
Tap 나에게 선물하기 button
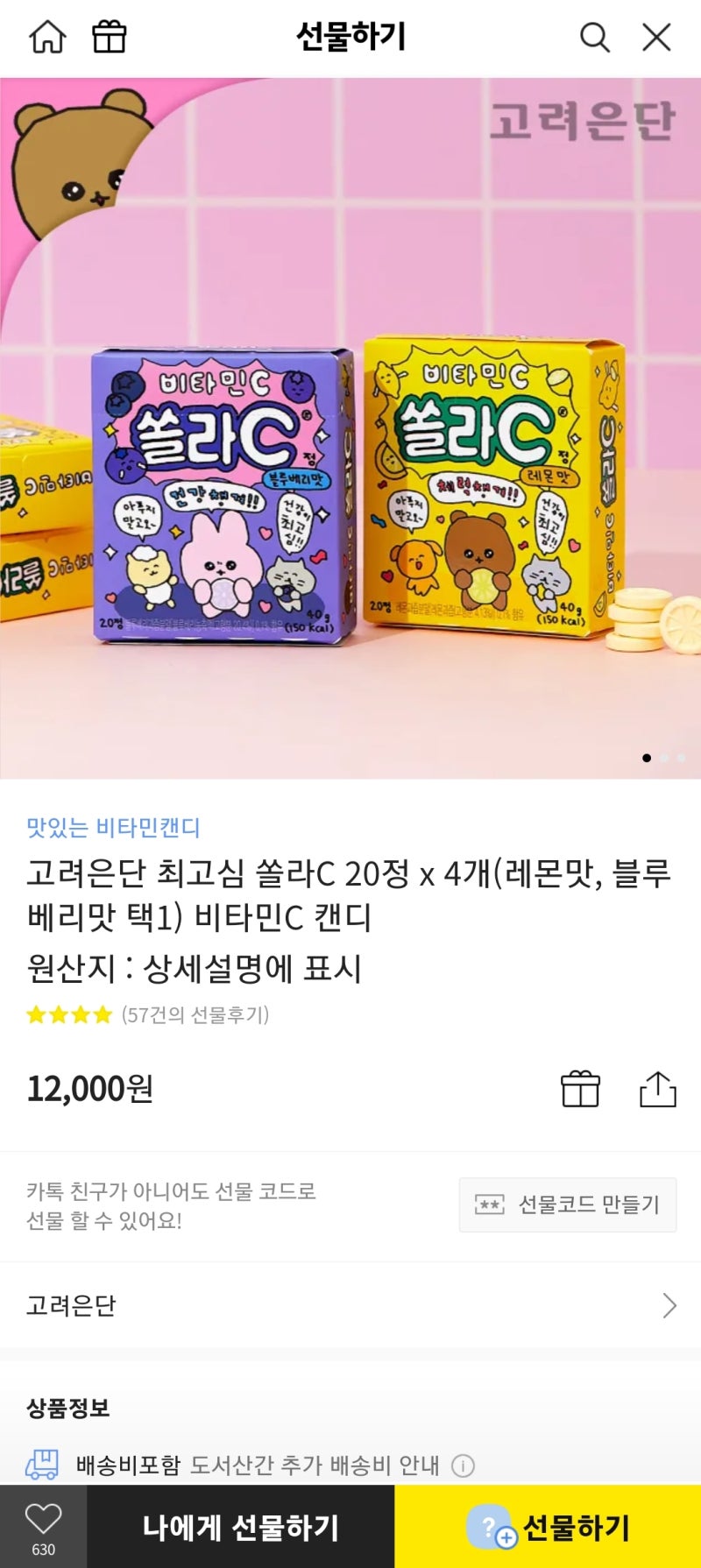coord(241,1527)
